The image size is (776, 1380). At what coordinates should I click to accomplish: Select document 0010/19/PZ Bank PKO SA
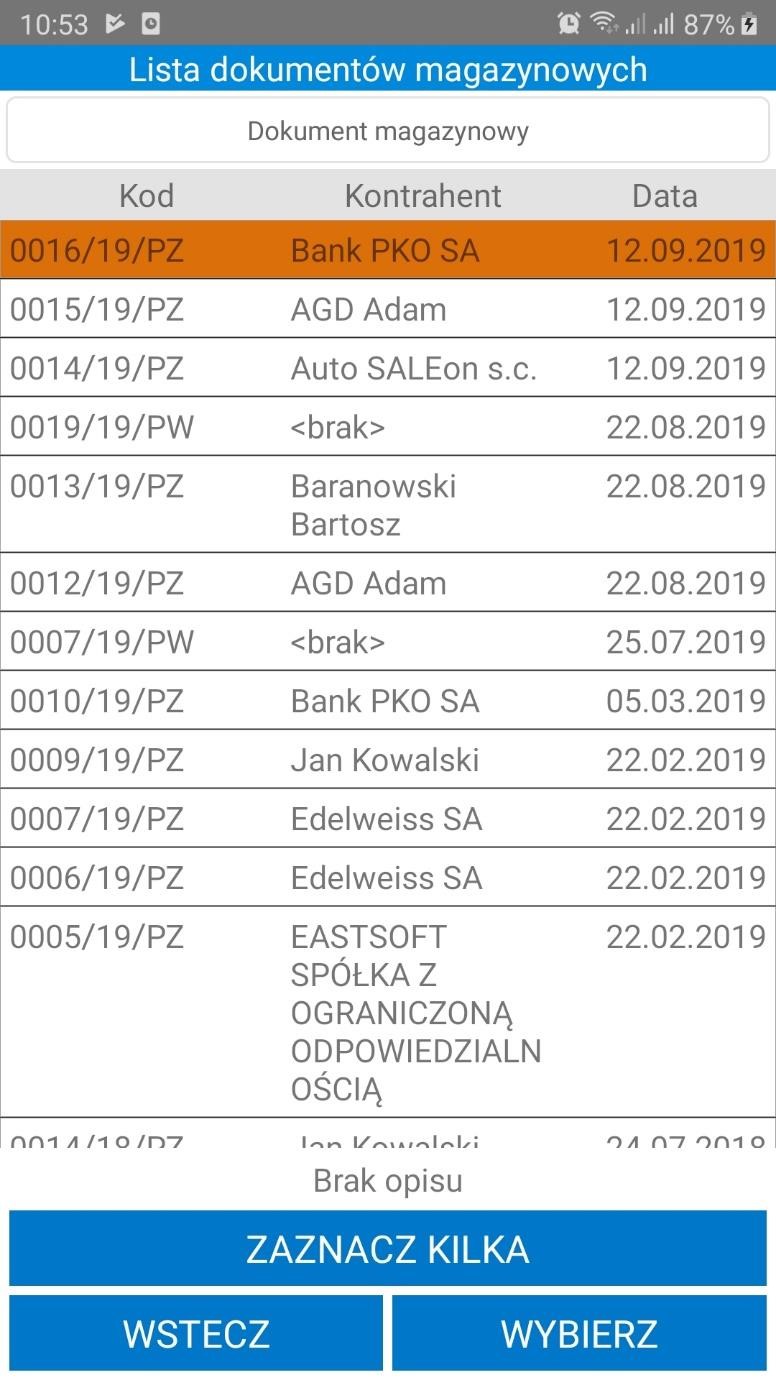tap(388, 700)
